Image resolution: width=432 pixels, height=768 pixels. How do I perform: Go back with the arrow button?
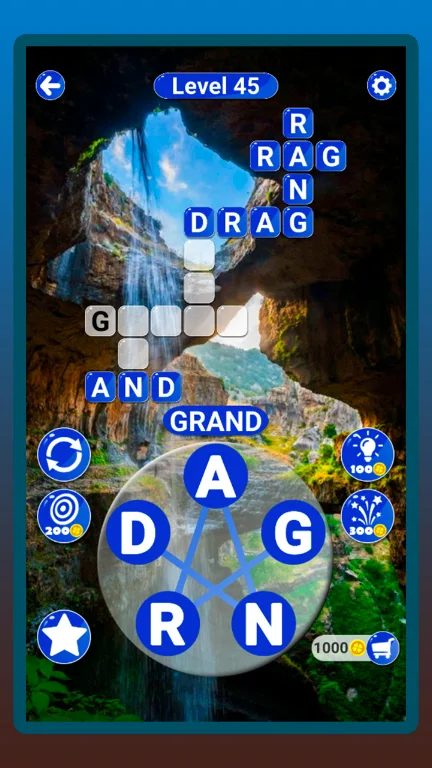[50, 86]
